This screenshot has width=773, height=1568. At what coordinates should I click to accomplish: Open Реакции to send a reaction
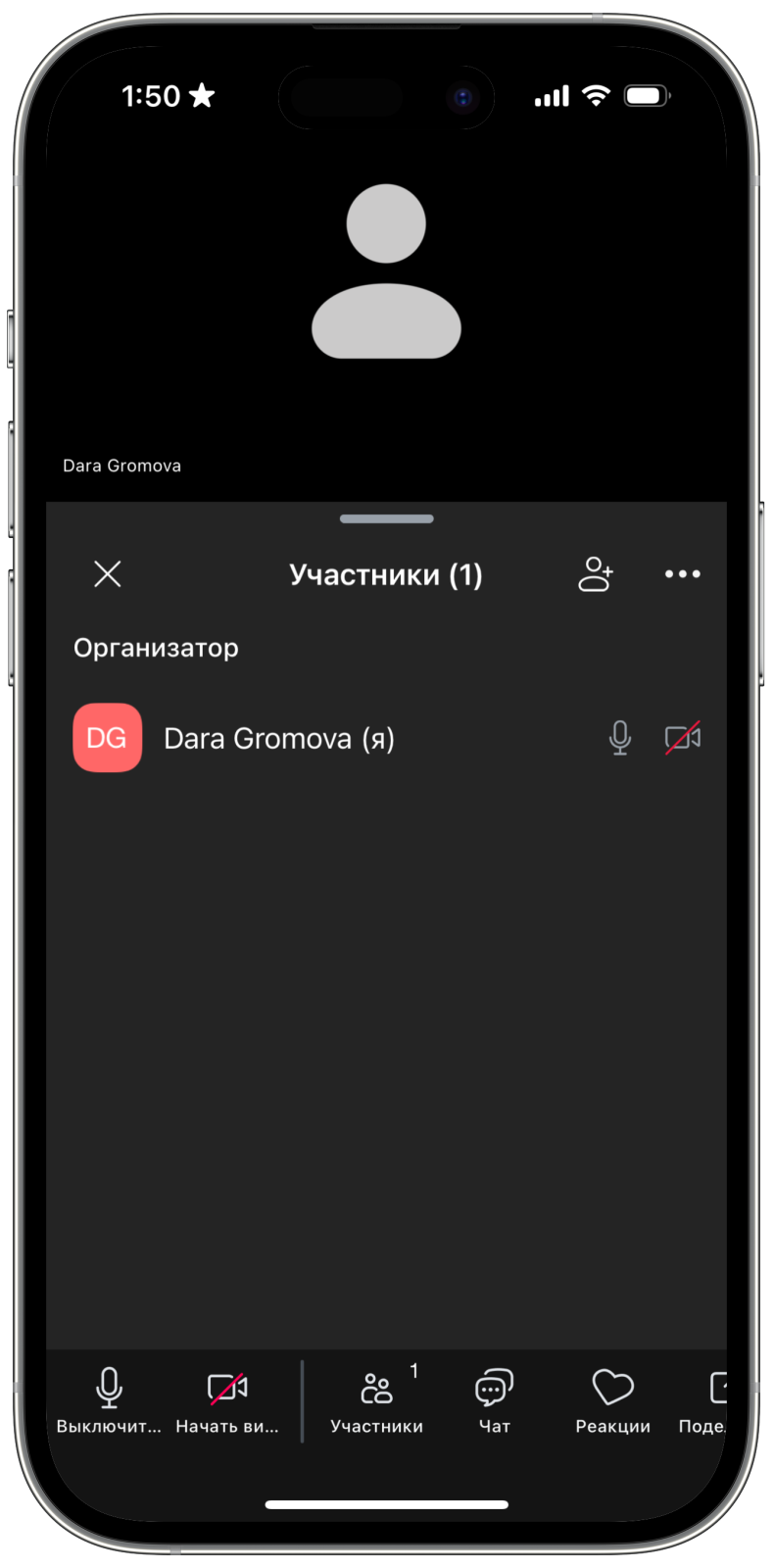[x=612, y=1400]
